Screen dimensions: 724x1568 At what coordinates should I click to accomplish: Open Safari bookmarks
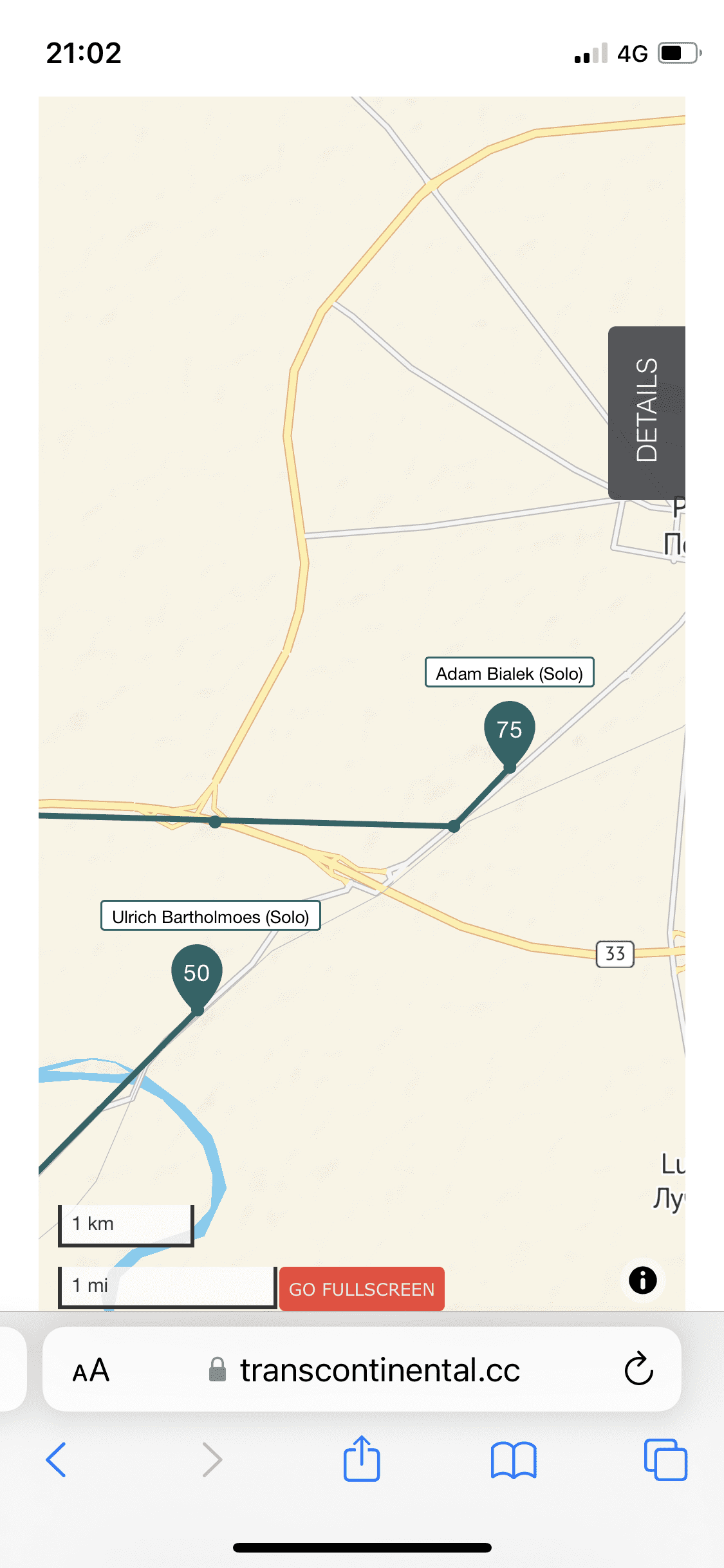click(x=513, y=1459)
